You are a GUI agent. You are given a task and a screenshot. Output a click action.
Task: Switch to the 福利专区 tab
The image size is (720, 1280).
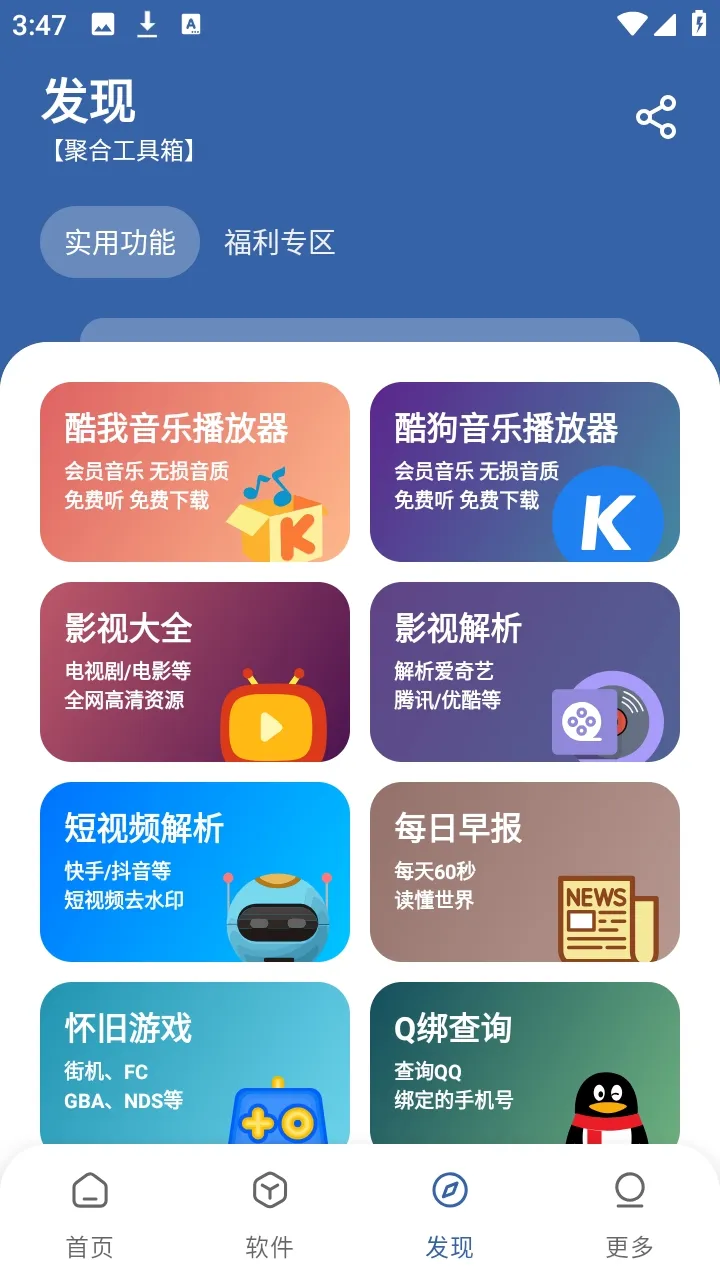279,242
